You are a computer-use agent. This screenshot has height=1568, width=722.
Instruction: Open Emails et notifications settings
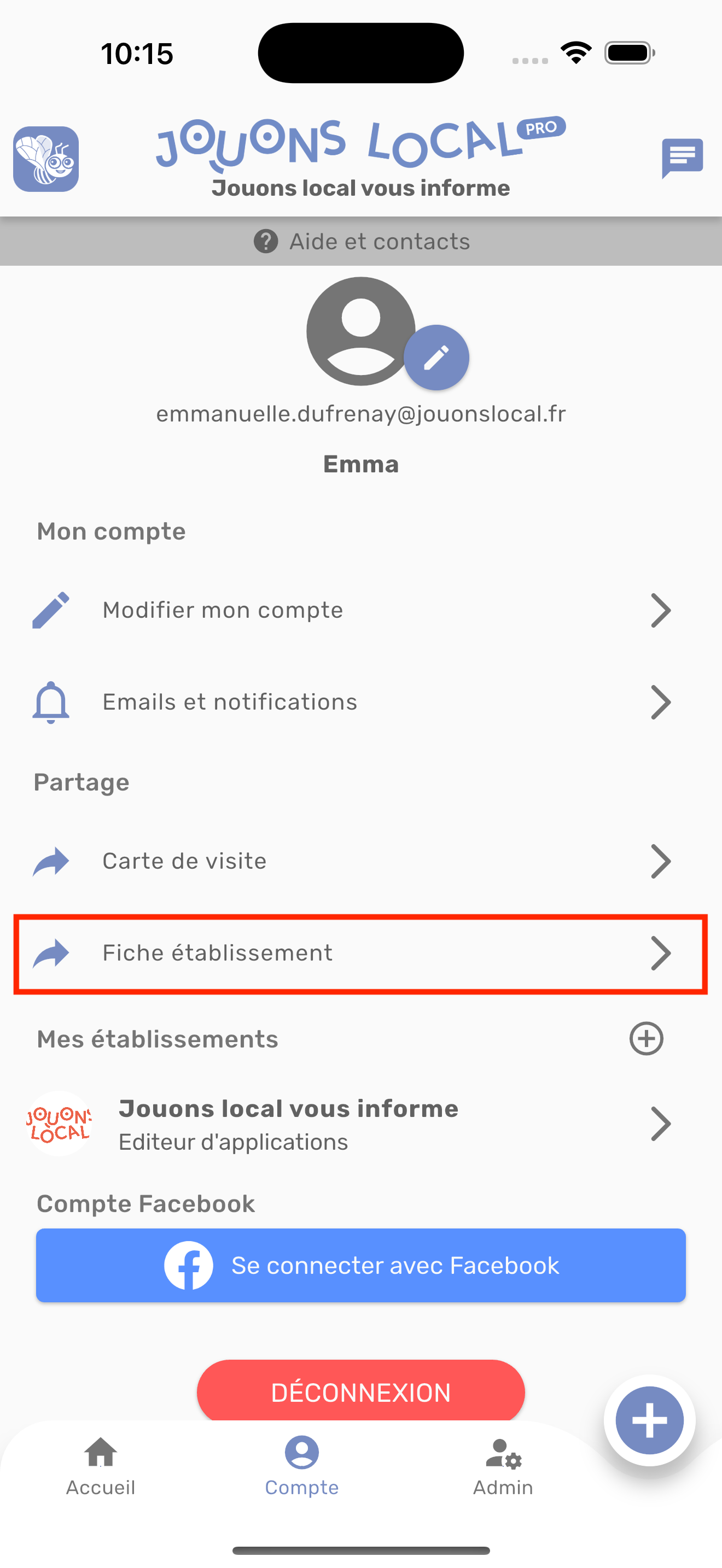[361, 702]
